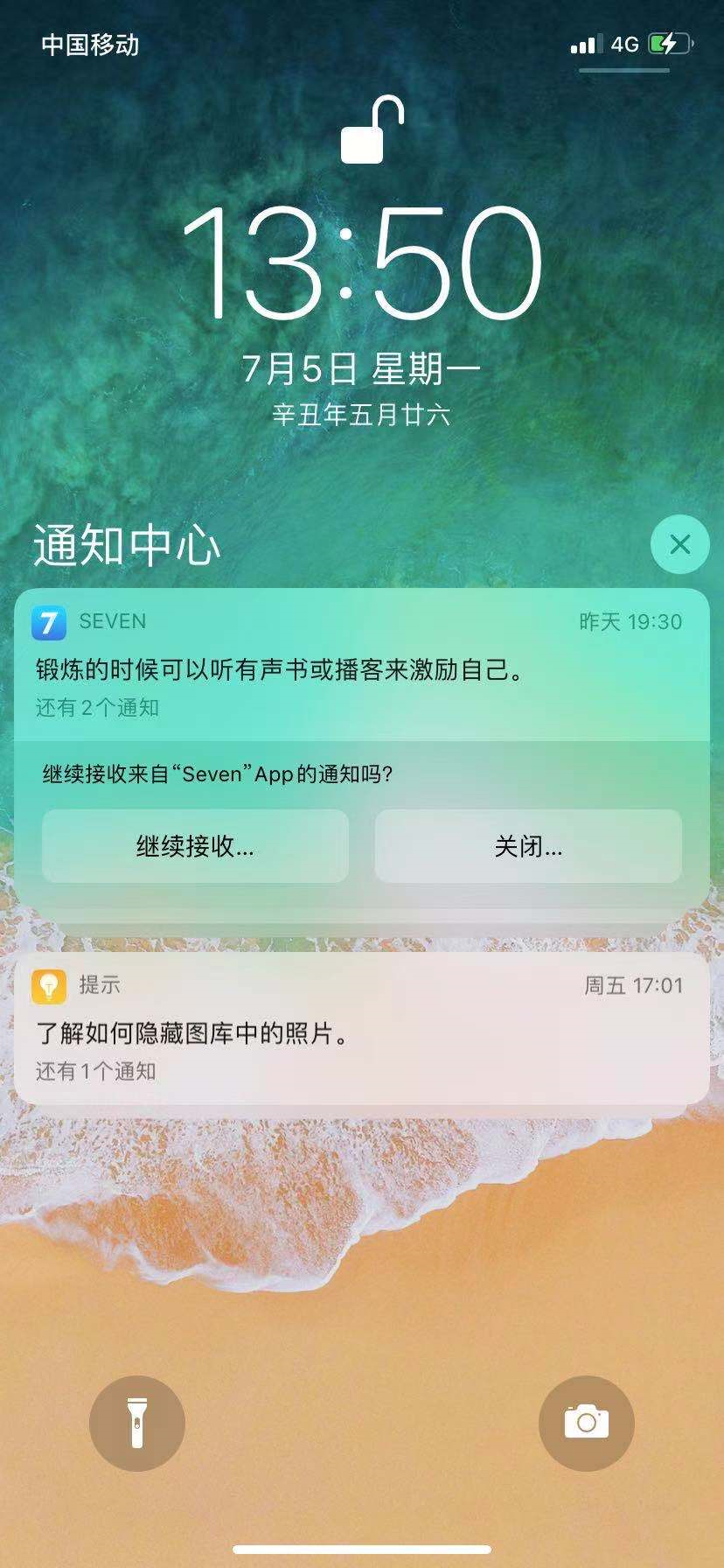
Task: Launch the camera from the lock screen
Action: [586, 1423]
